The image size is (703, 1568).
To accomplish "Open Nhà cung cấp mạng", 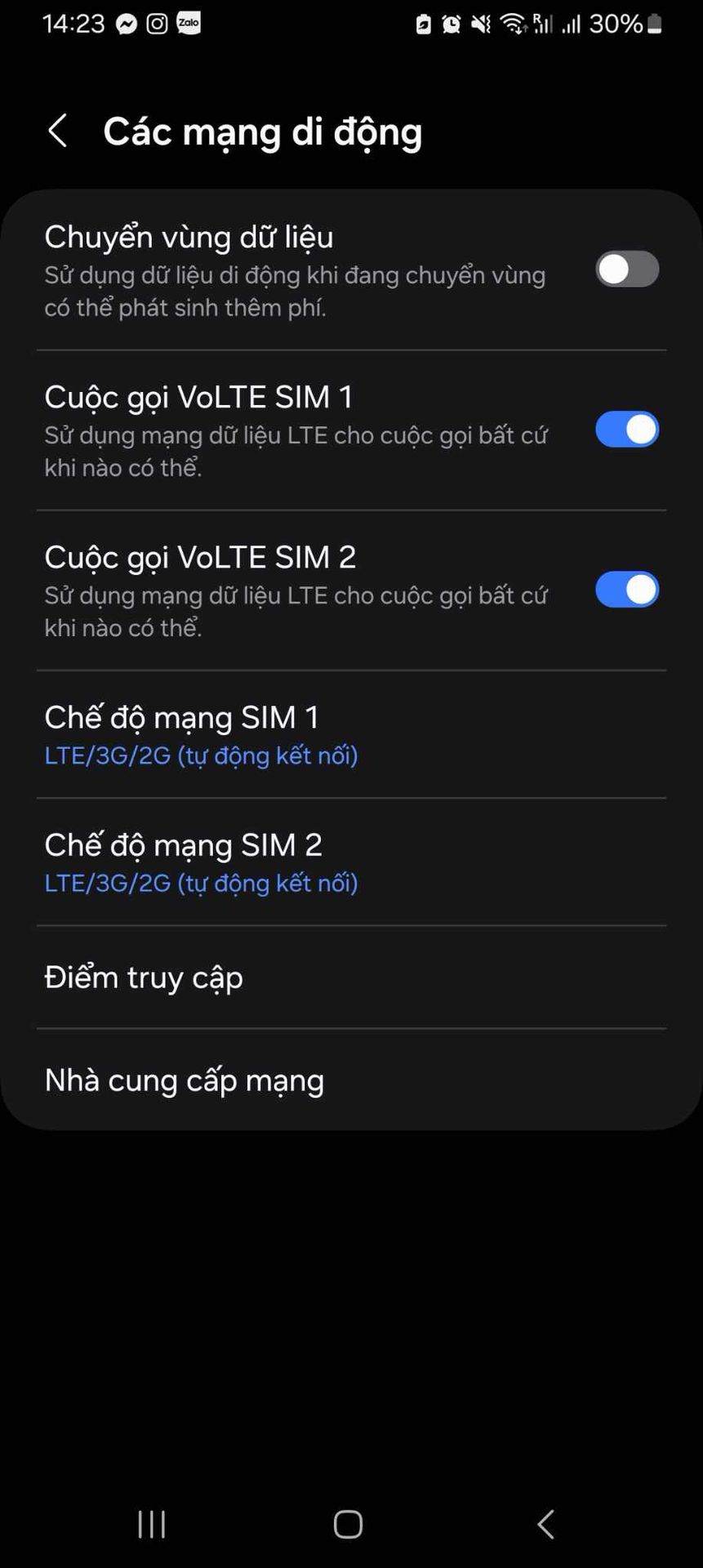I will click(351, 1080).
